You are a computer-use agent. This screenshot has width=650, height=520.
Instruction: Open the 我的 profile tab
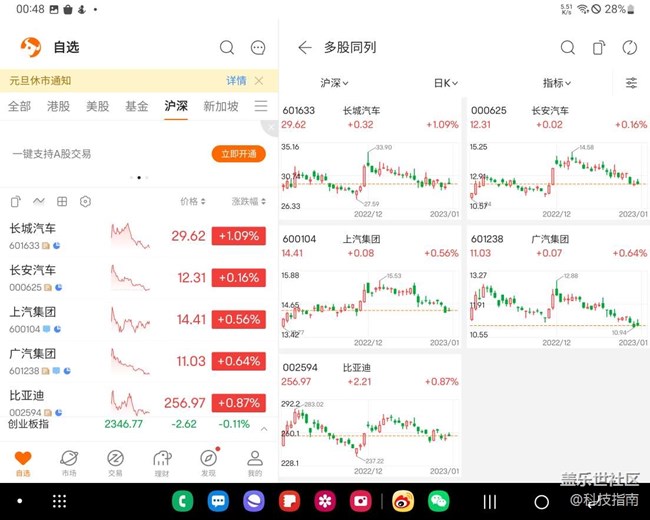tap(255, 463)
